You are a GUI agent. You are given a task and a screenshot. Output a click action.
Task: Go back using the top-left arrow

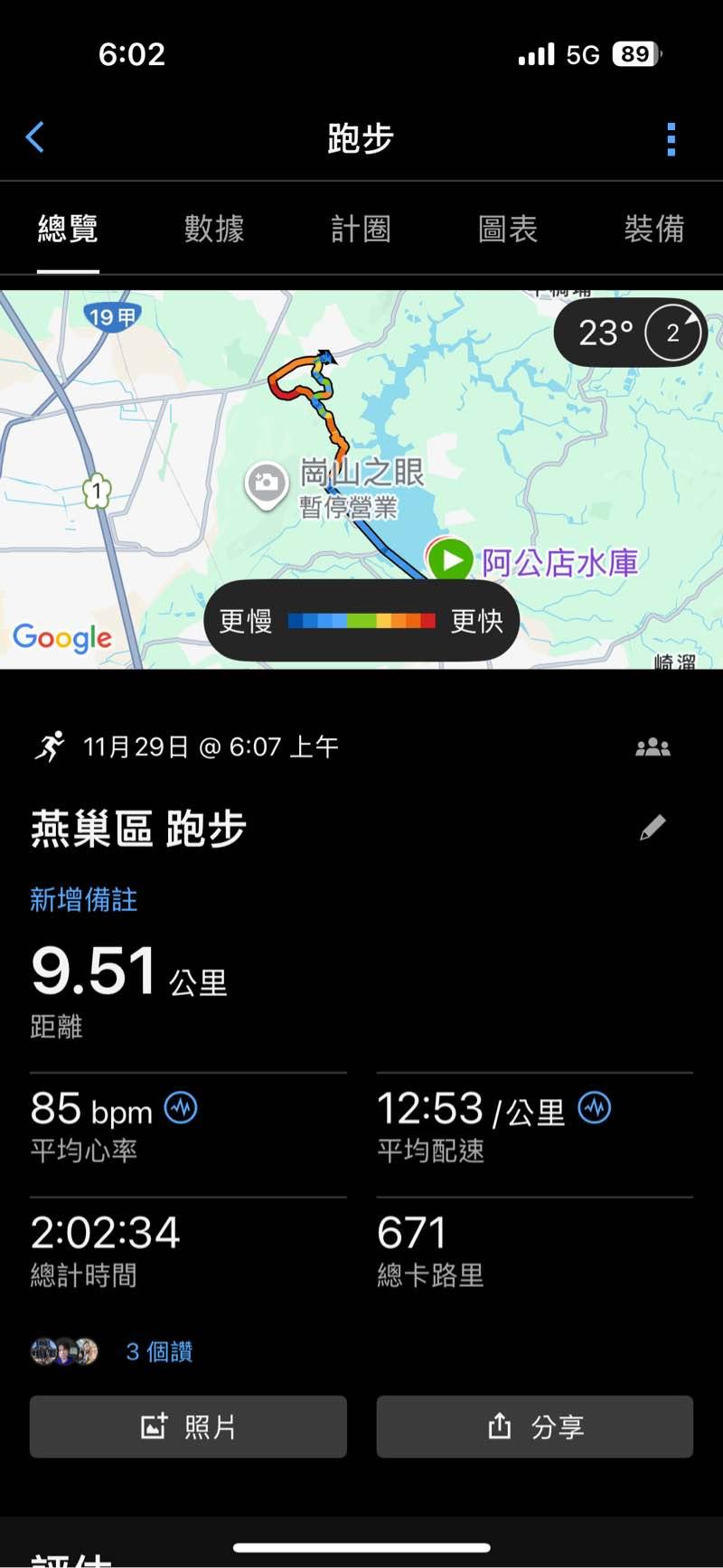(x=35, y=138)
